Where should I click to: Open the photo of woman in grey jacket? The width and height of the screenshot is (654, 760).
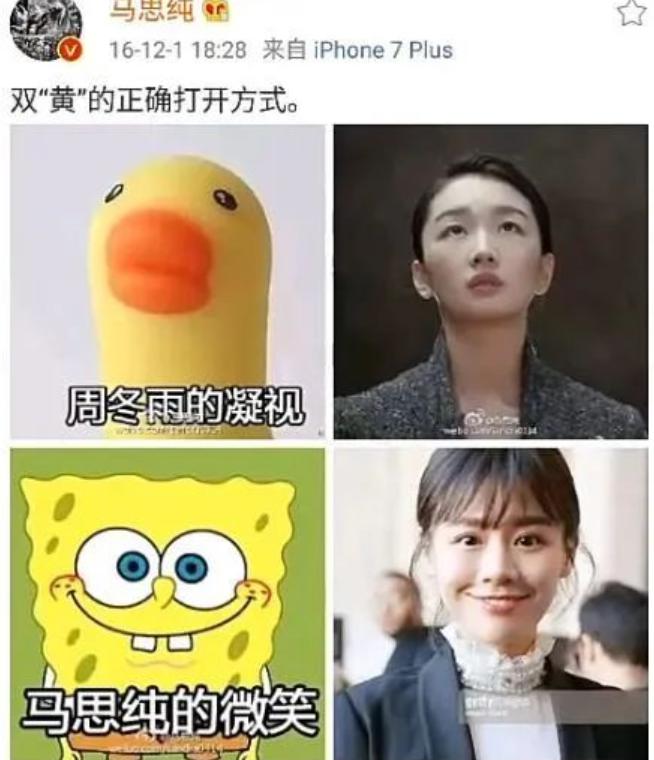[x=490, y=281]
